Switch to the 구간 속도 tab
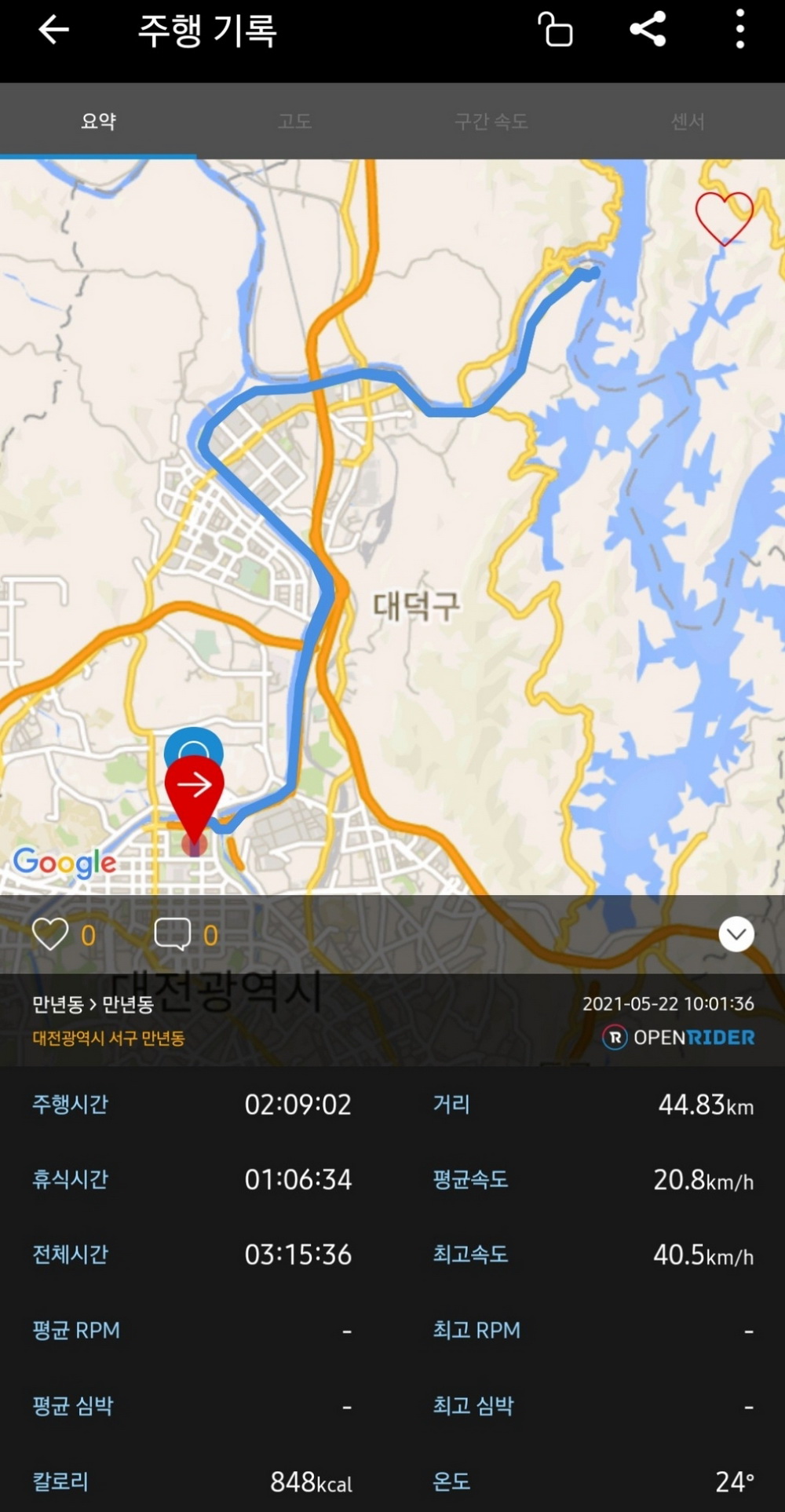Image resolution: width=785 pixels, height=1512 pixels. click(491, 122)
